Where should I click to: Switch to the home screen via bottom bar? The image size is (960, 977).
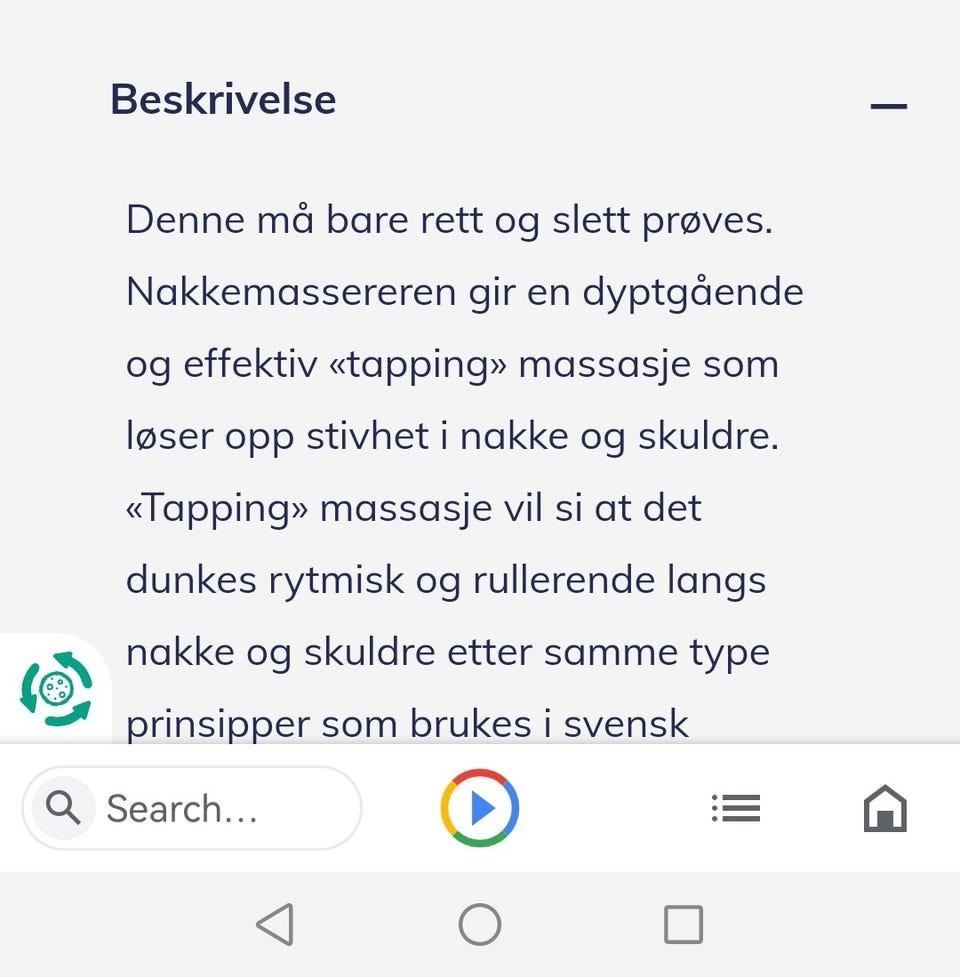pos(886,808)
